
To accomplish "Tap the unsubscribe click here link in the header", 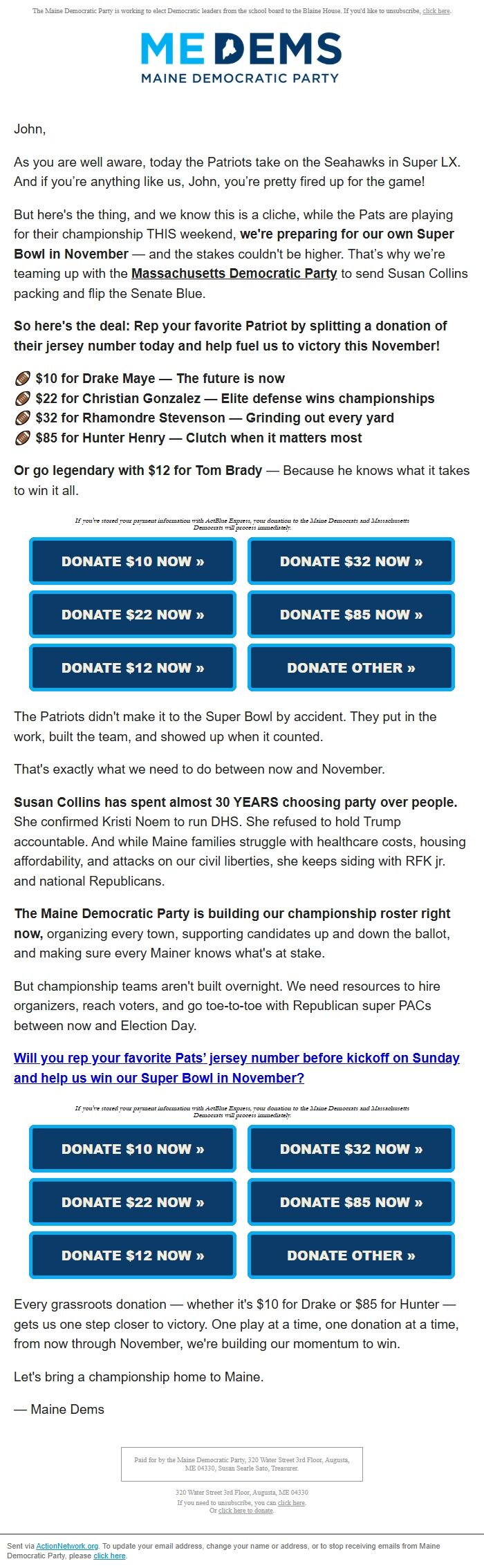I will click(x=436, y=11).
